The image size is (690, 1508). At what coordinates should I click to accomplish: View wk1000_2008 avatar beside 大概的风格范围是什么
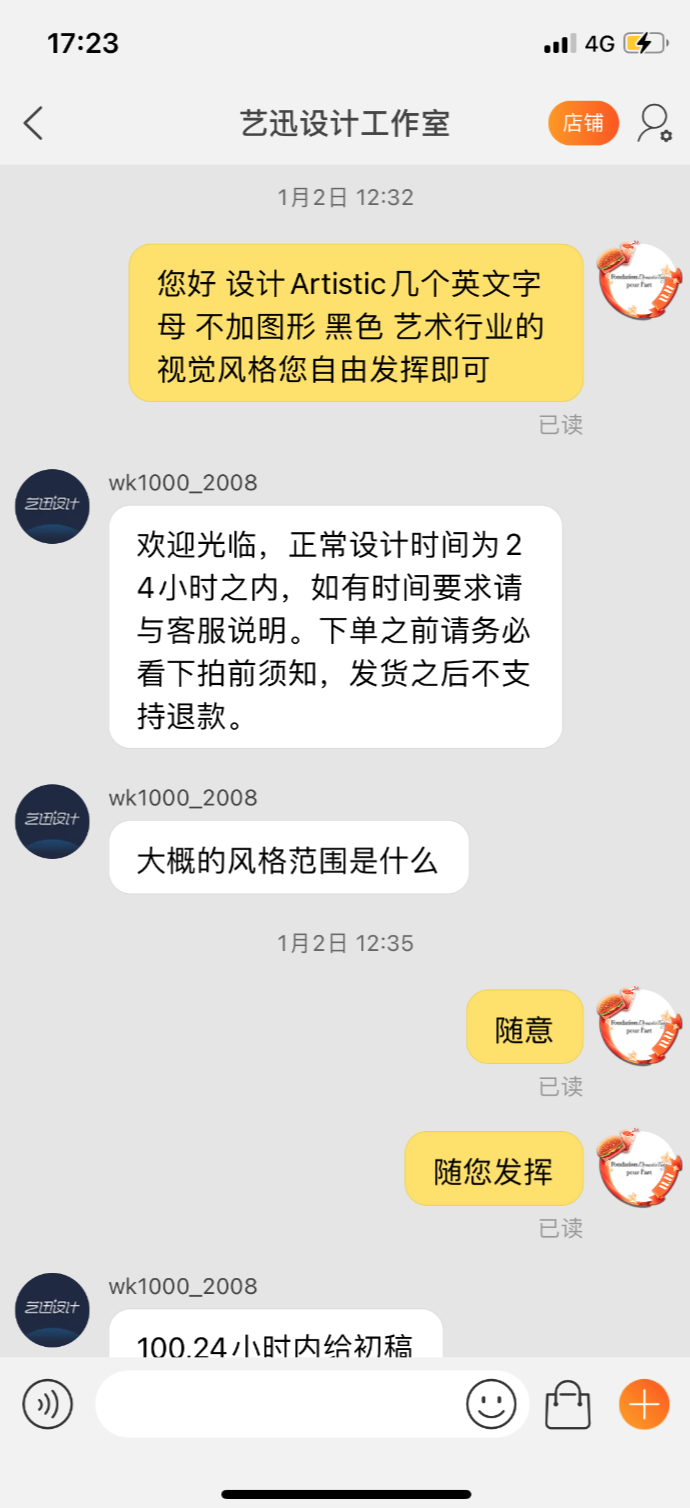pos(52,821)
